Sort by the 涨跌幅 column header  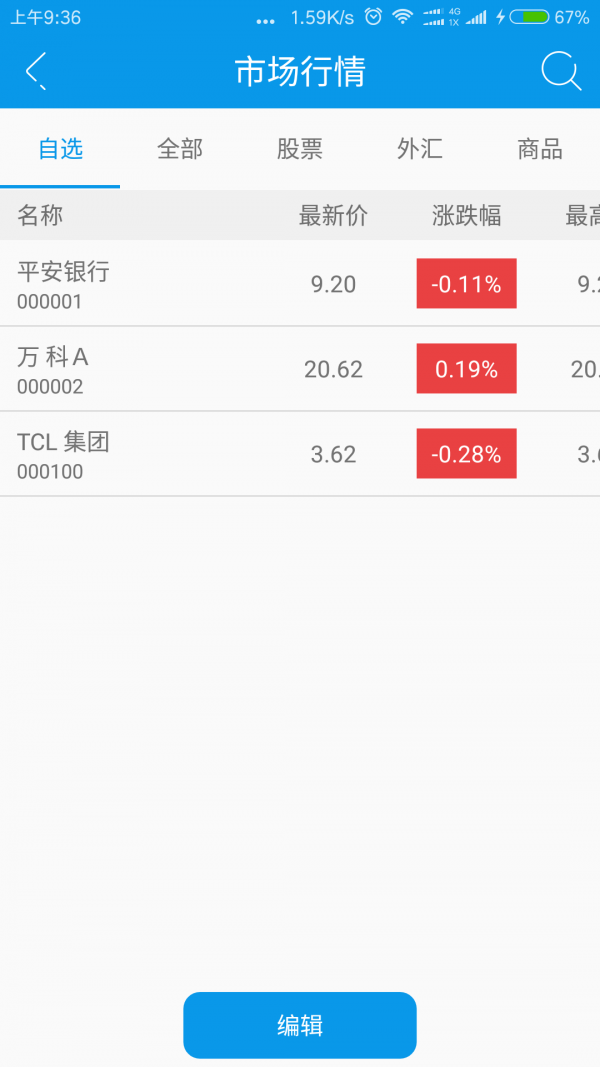click(x=467, y=216)
